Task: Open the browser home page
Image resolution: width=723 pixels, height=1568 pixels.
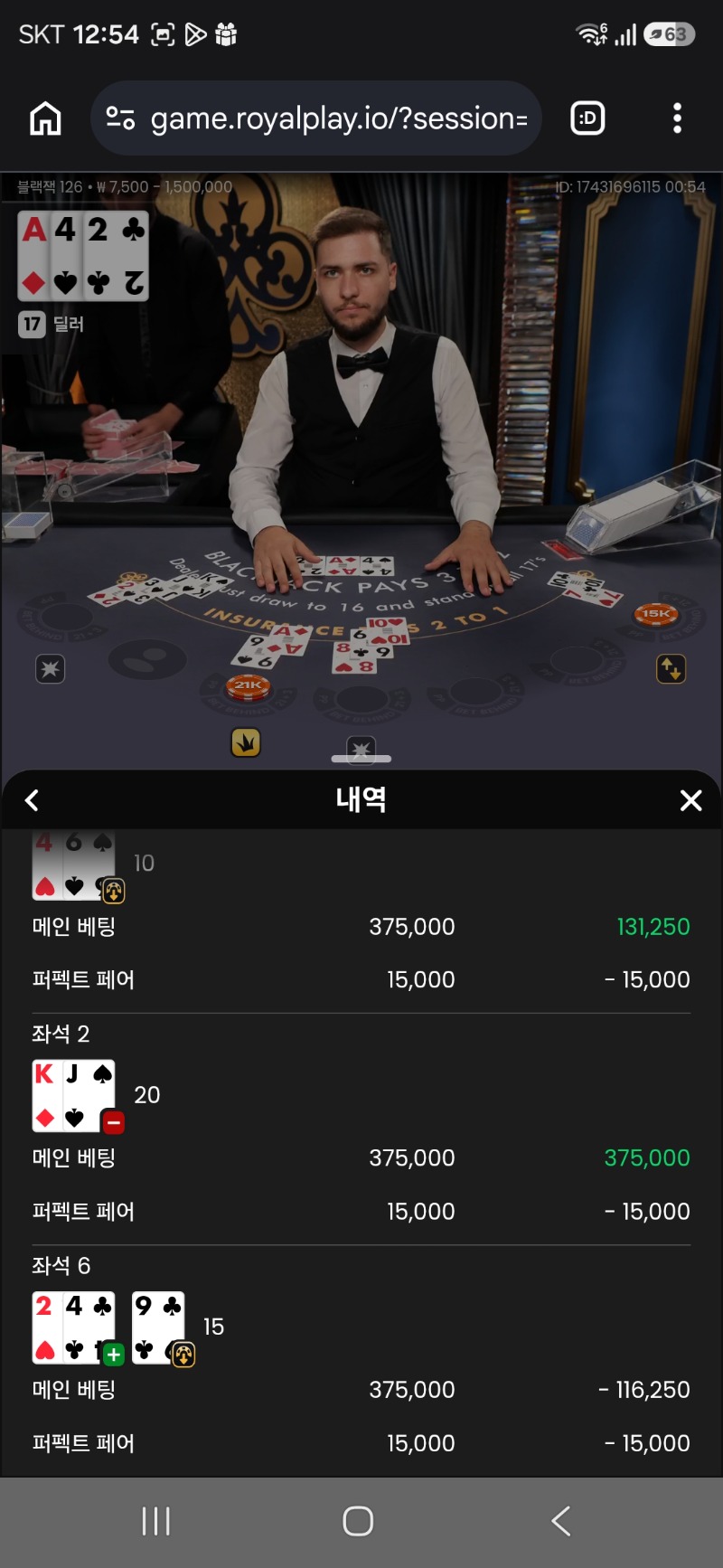Action: click(x=45, y=118)
